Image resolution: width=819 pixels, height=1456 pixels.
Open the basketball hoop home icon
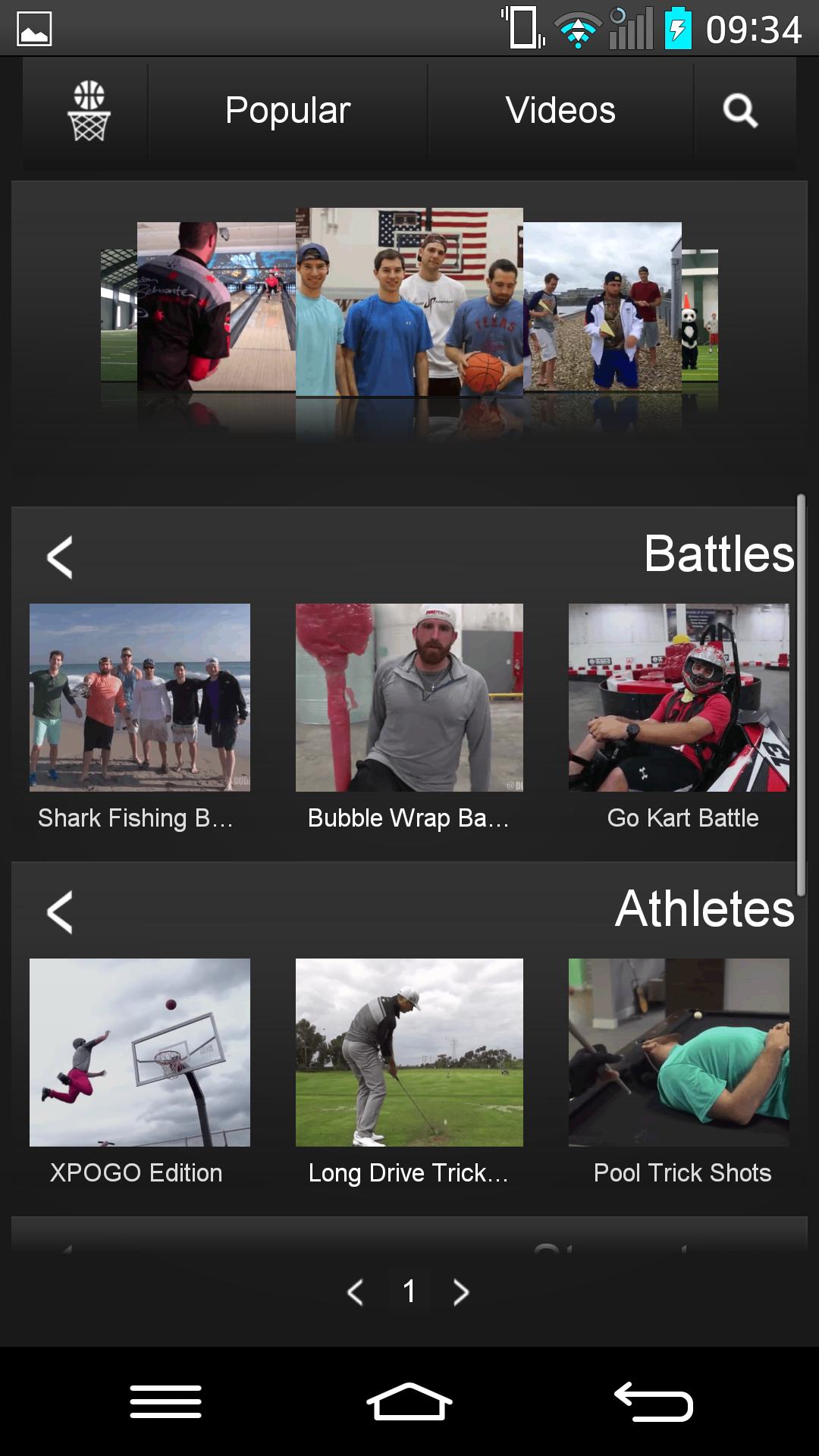[89, 111]
